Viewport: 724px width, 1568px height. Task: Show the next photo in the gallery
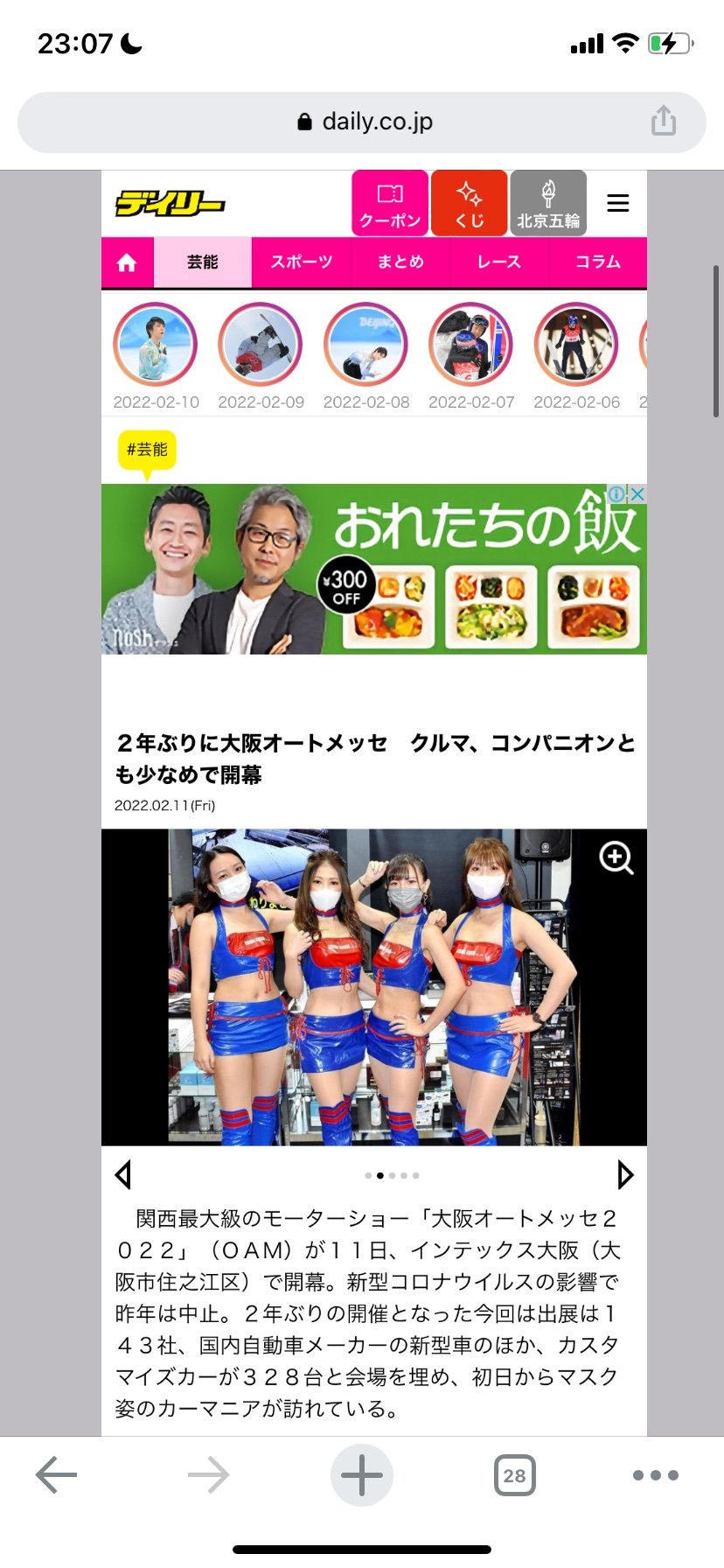pyautogui.click(x=624, y=1174)
